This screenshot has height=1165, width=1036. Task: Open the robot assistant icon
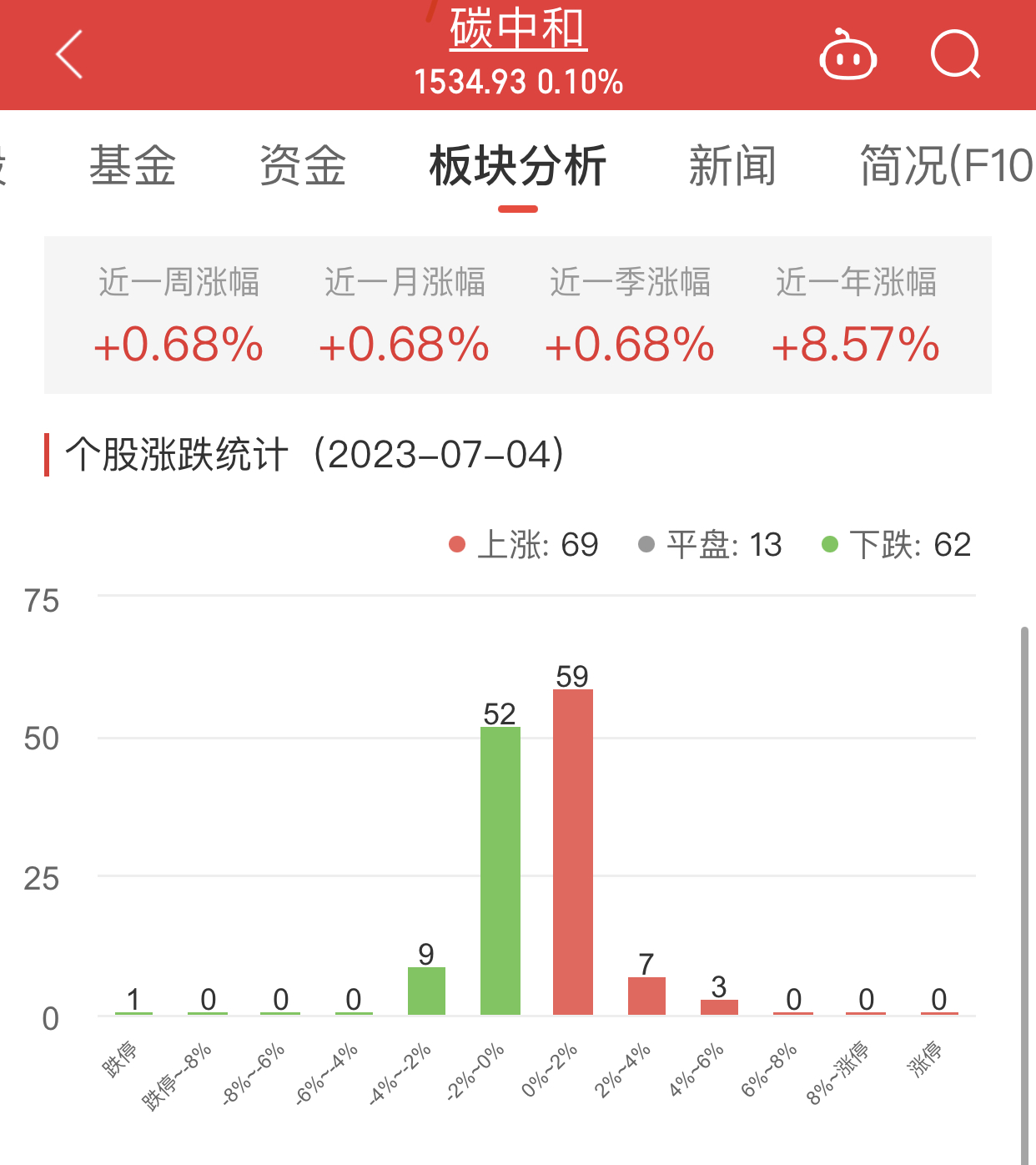[x=847, y=55]
